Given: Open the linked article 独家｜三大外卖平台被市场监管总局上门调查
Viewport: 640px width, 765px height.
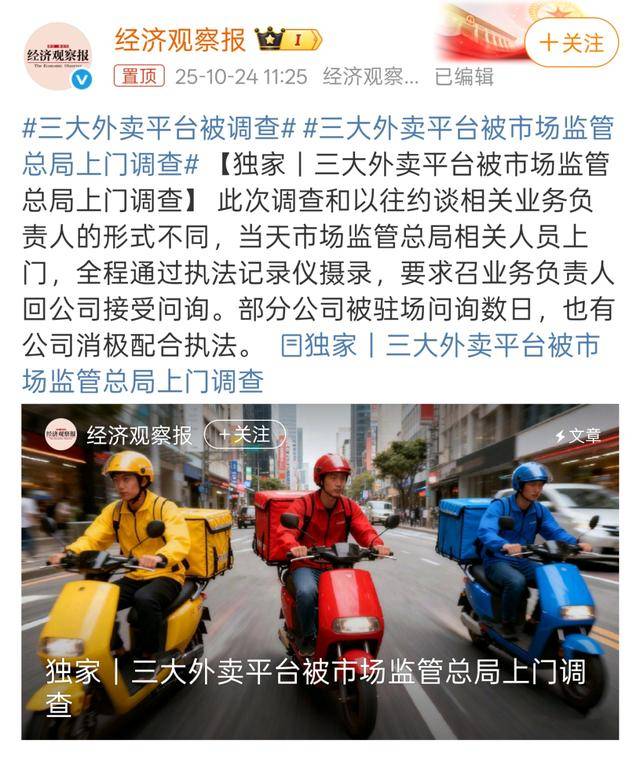Looking at the screenshot, I should (311, 363).
